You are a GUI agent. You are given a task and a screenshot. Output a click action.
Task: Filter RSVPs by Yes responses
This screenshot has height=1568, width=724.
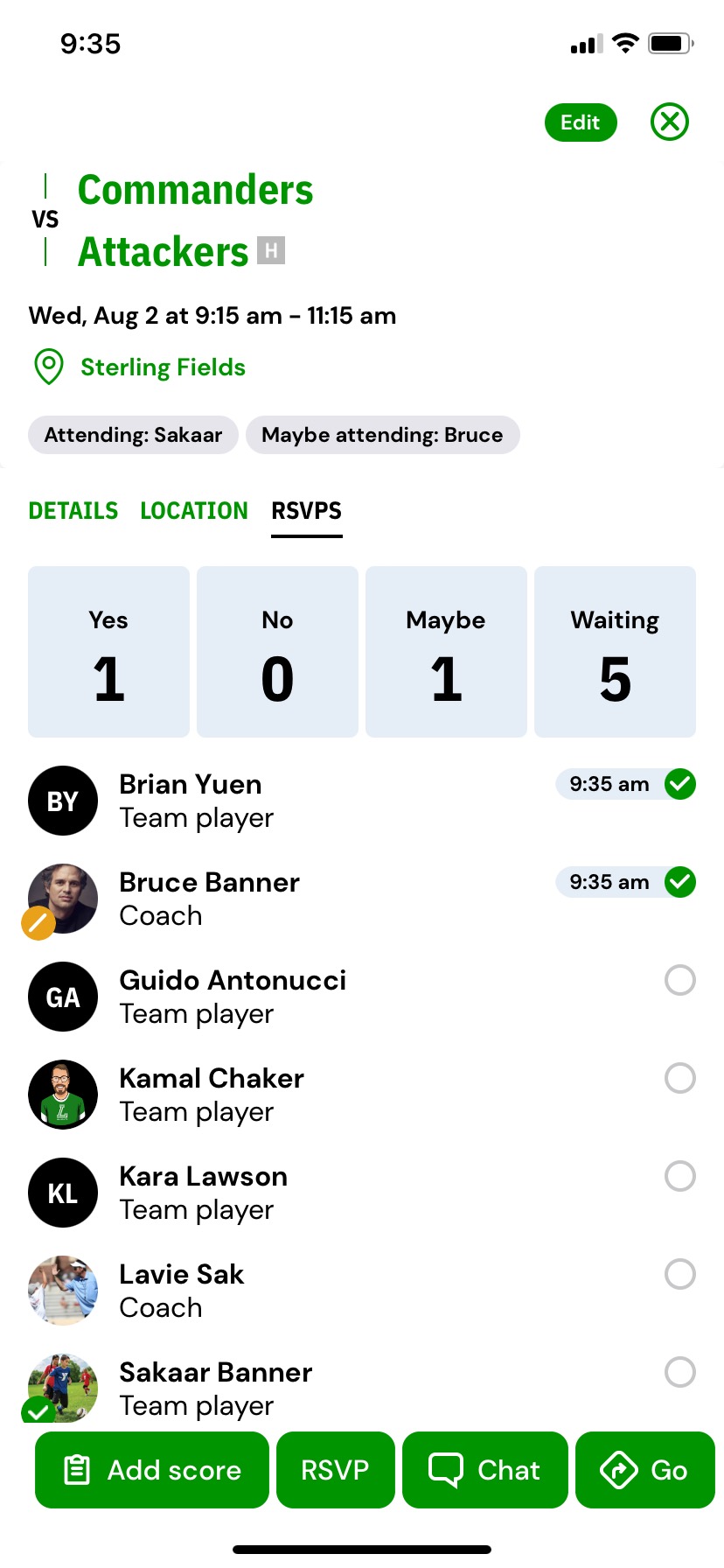pos(108,652)
